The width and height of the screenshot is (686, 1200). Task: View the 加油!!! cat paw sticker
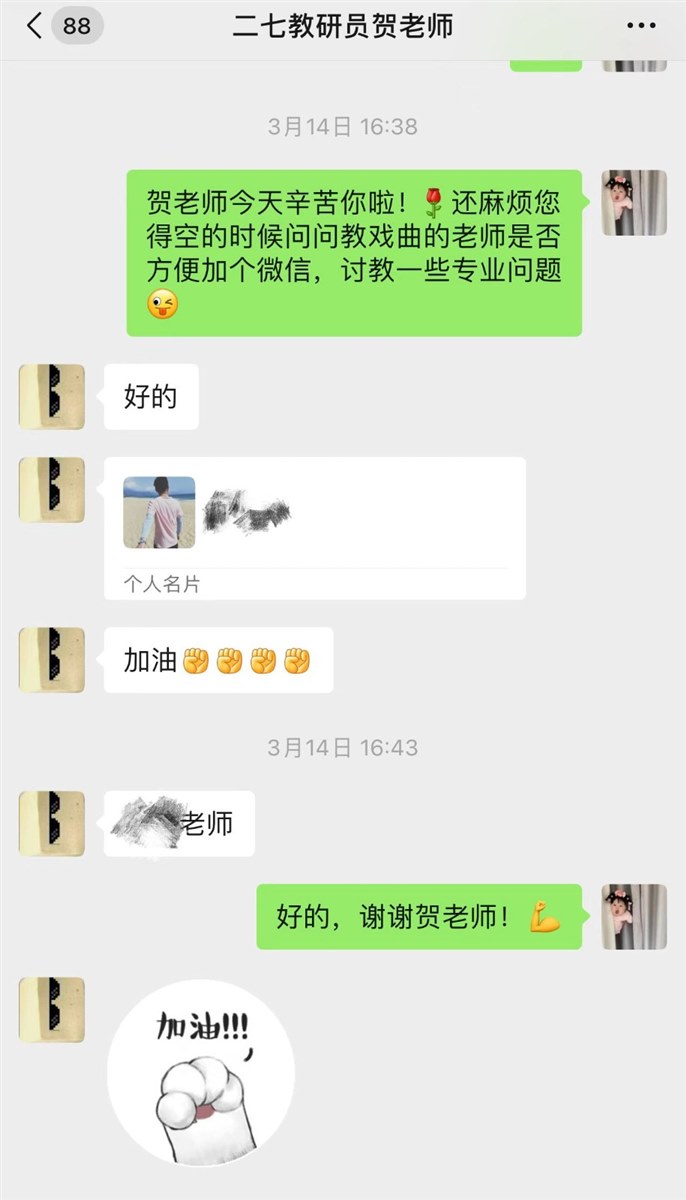tap(201, 1072)
